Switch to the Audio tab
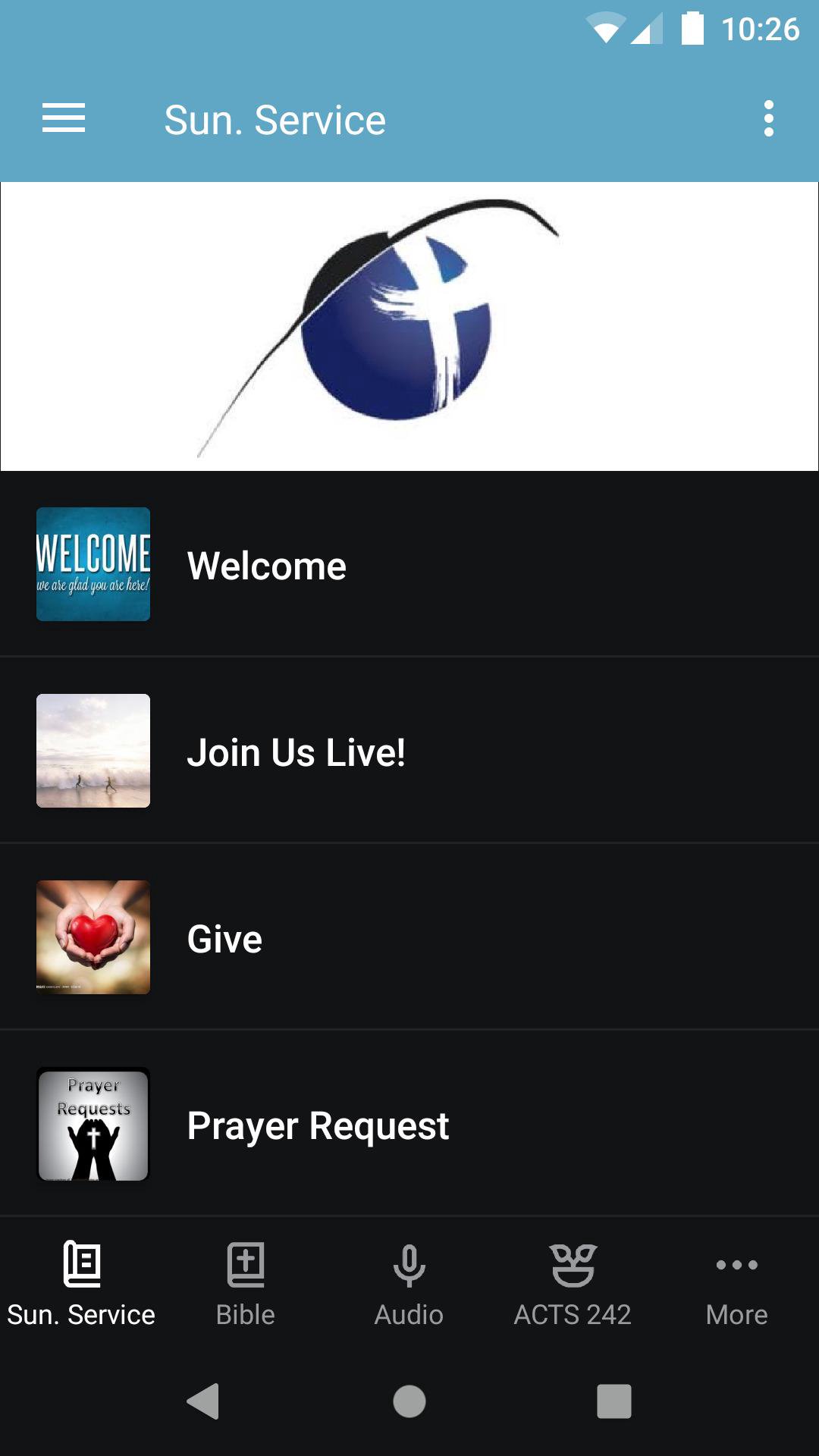Image resolution: width=819 pixels, height=1456 pixels. (x=409, y=1283)
